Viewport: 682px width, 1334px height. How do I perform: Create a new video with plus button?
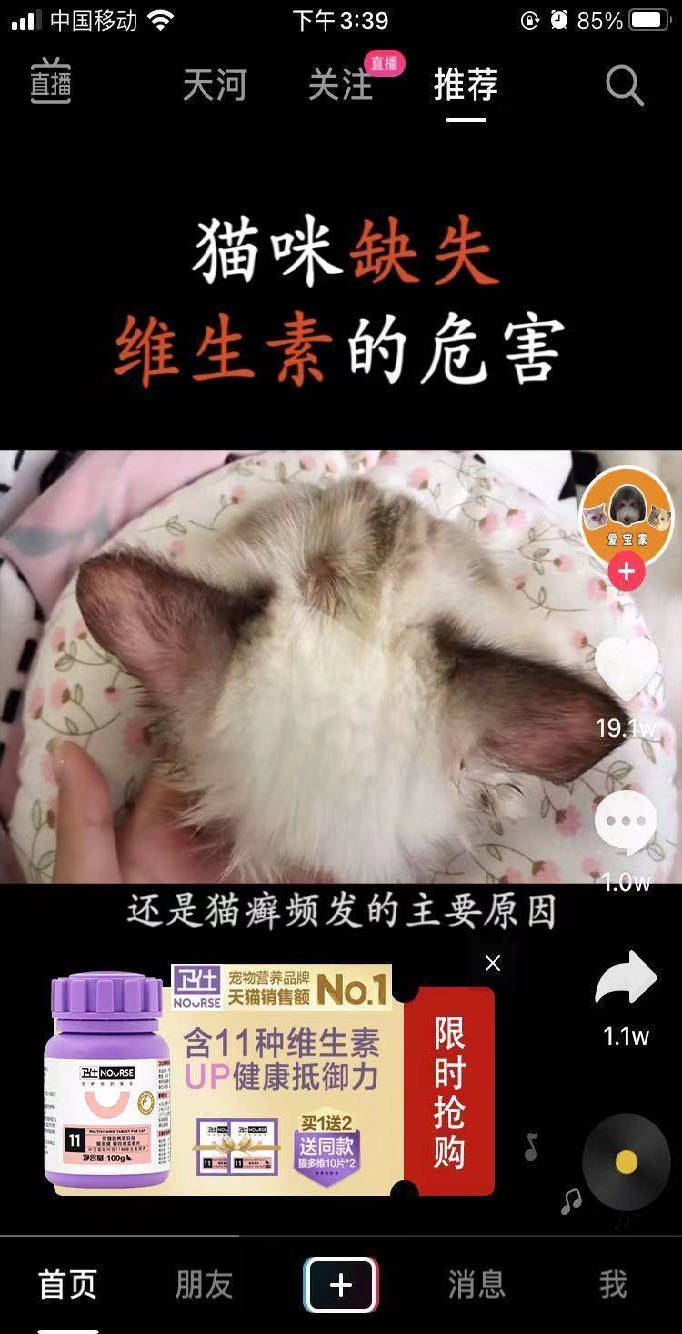pyautogui.click(x=340, y=1285)
